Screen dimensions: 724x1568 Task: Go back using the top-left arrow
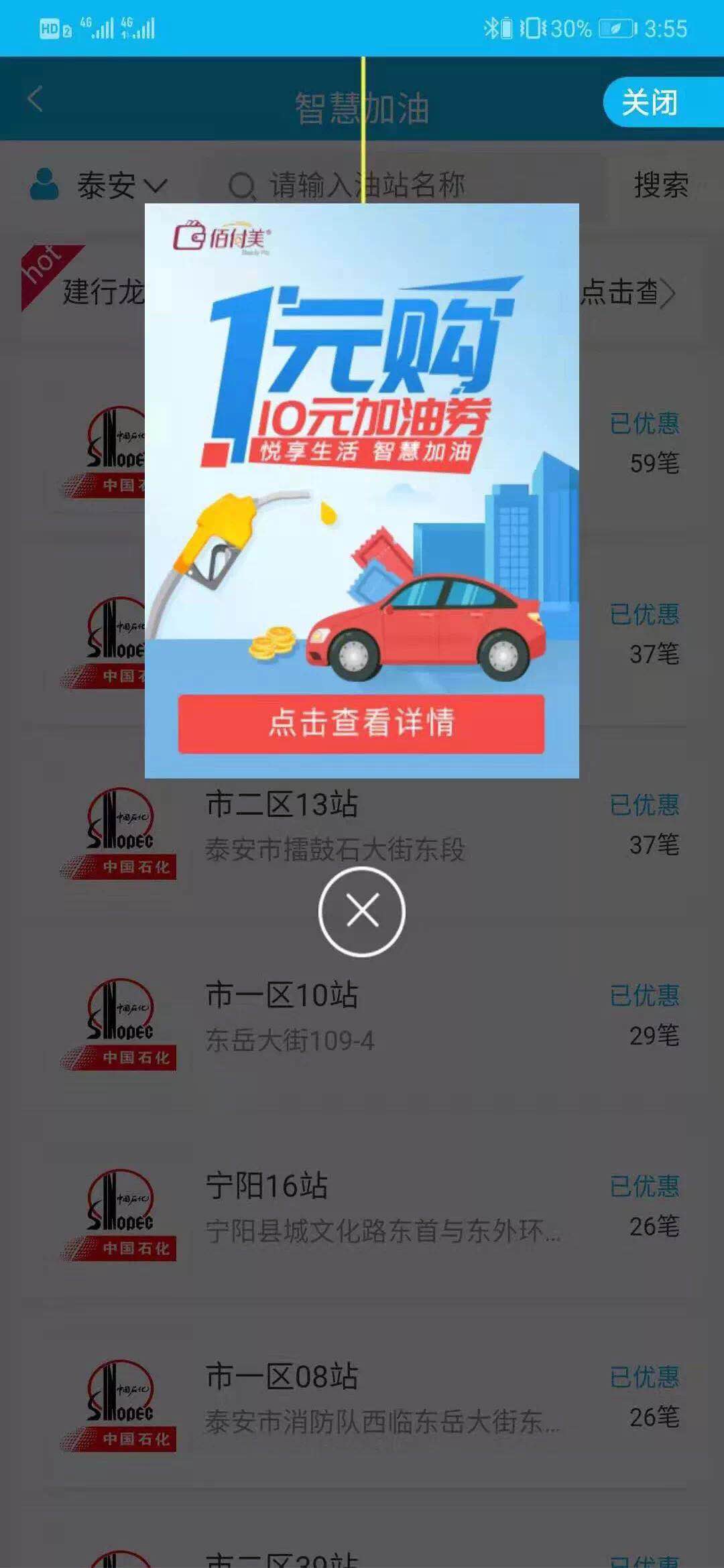tap(36, 100)
